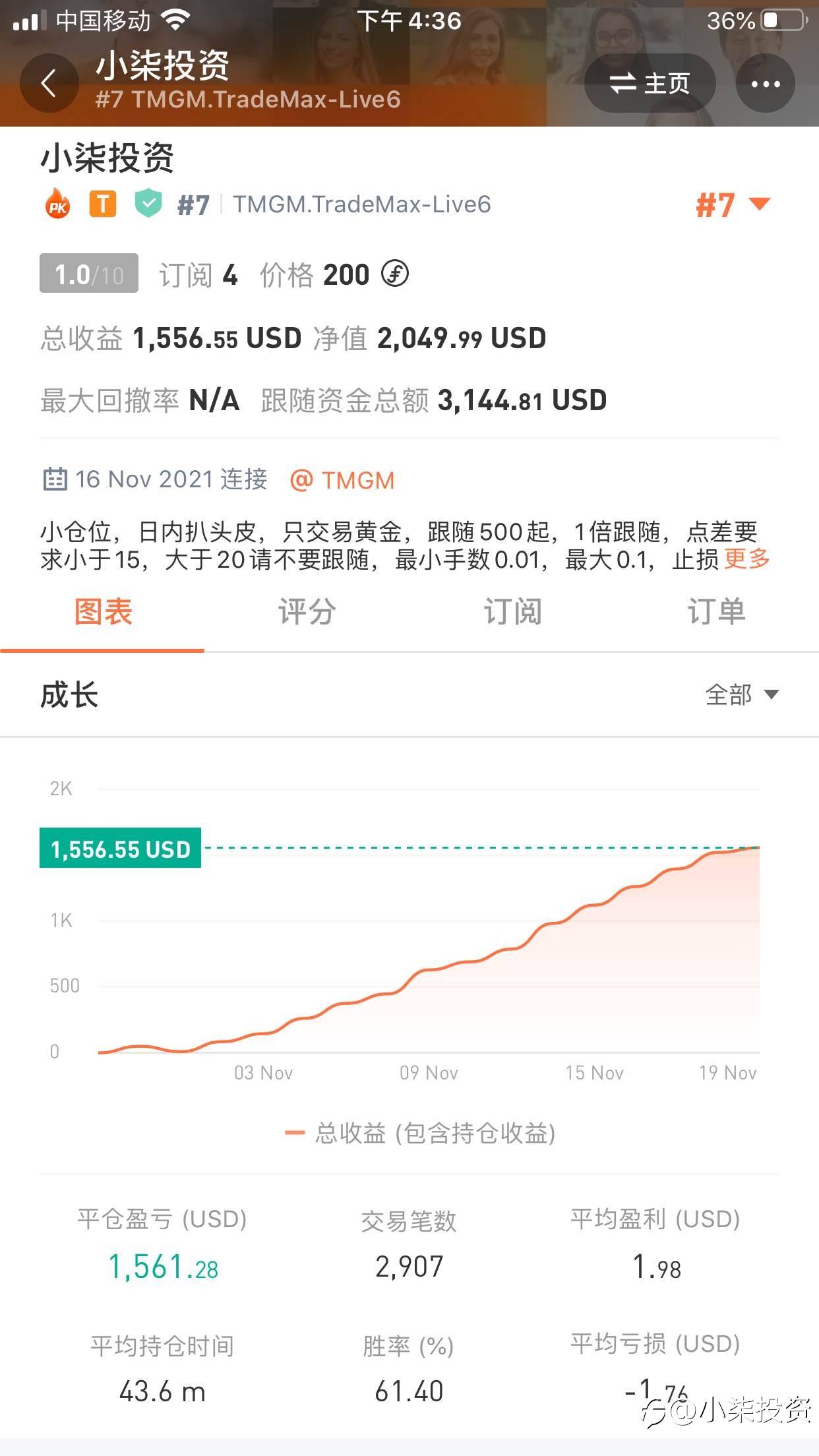Expand description with 更多
This screenshot has width=819, height=1456.
pyautogui.click(x=747, y=559)
